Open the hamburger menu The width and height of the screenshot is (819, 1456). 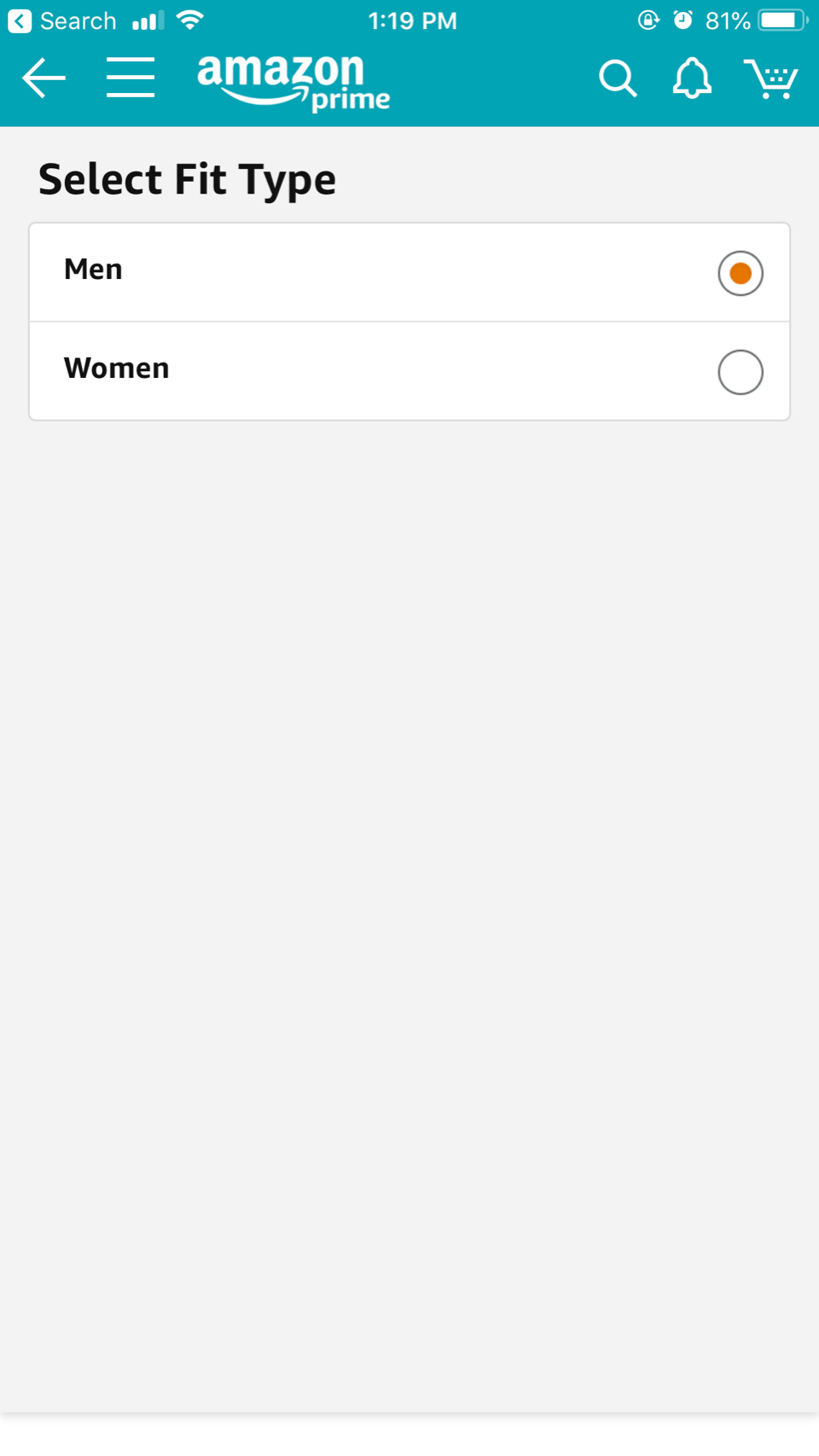tap(131, 78)
